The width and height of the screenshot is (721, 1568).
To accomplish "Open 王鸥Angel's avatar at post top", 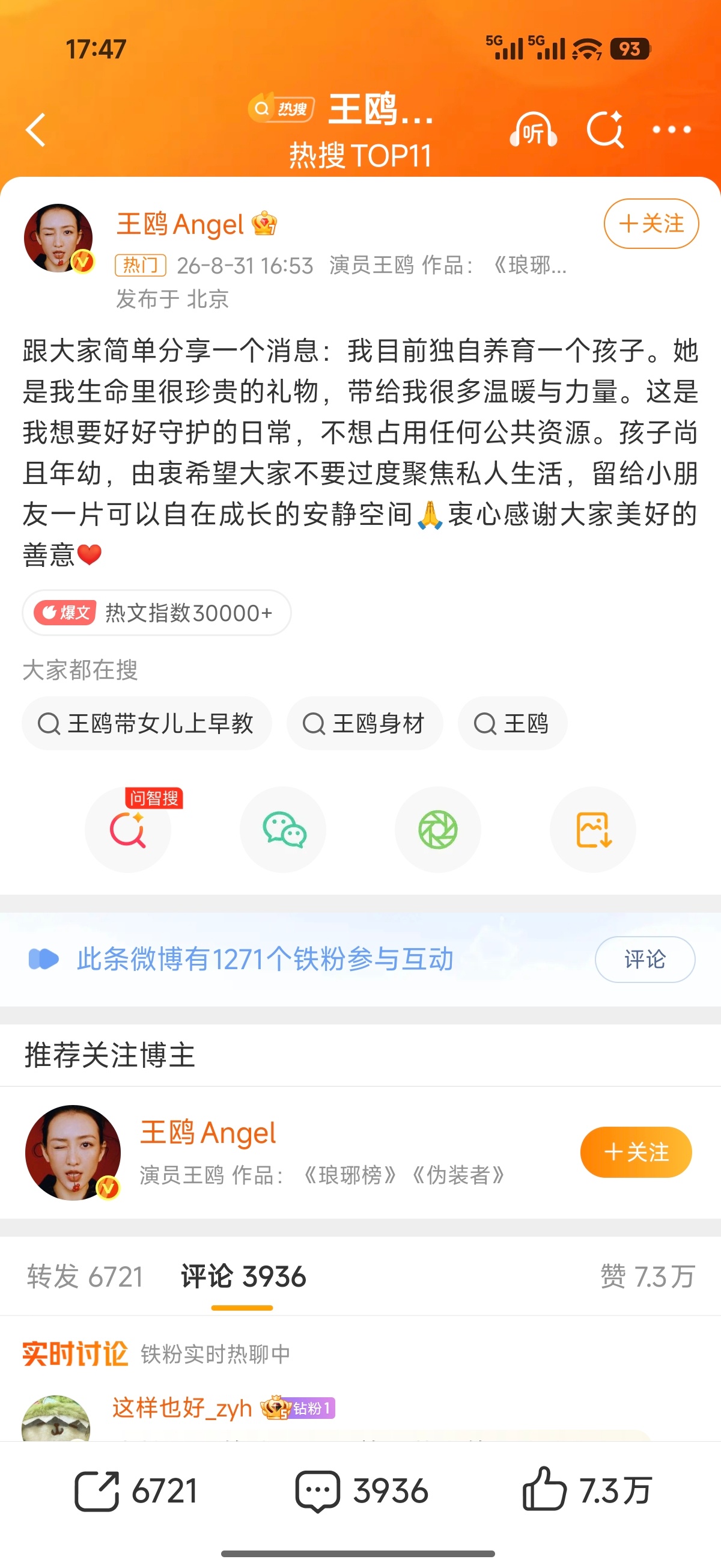I will pos(58,238).
